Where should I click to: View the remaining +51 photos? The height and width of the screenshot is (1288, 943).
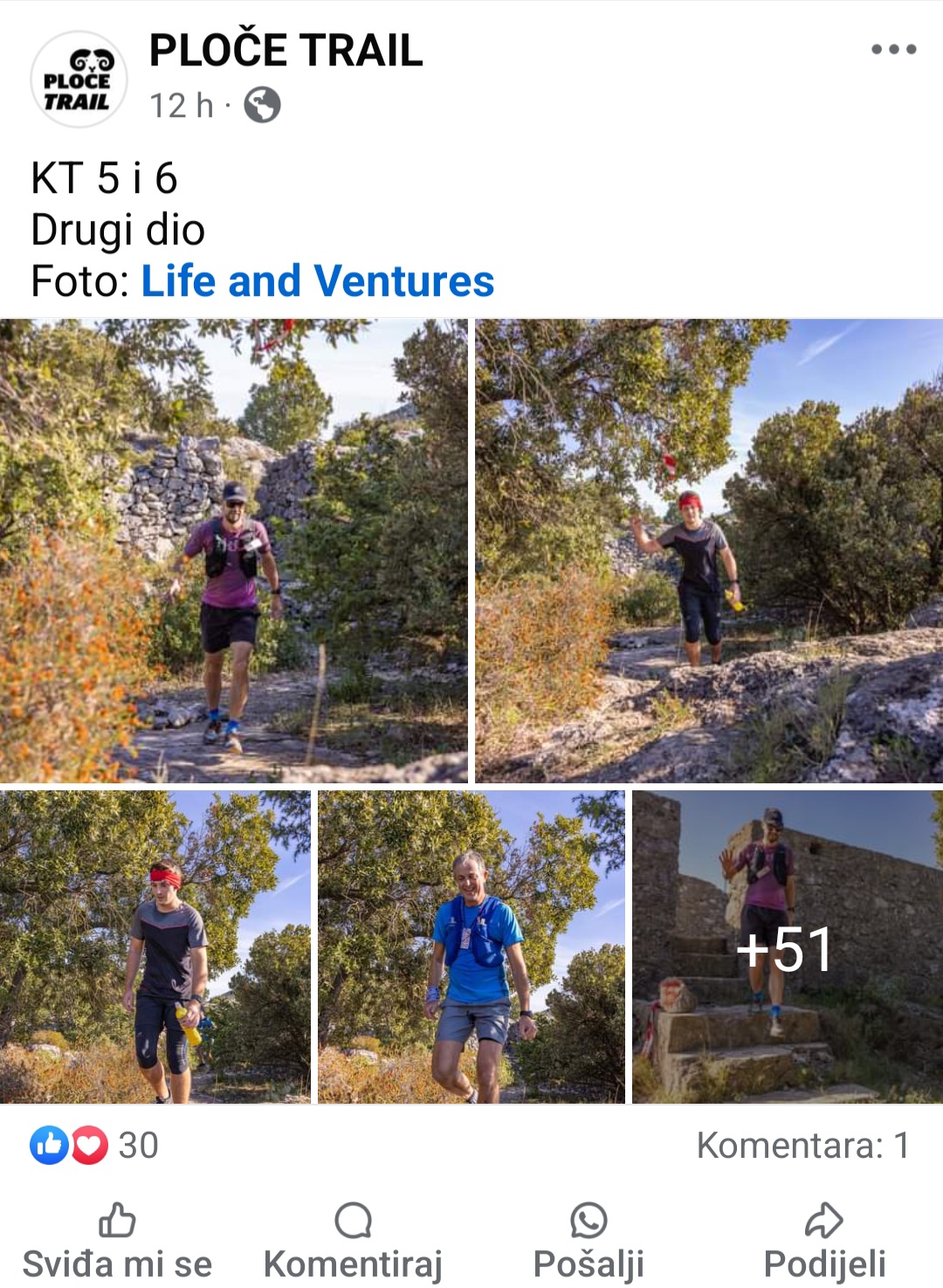click(x=787, y=947)
